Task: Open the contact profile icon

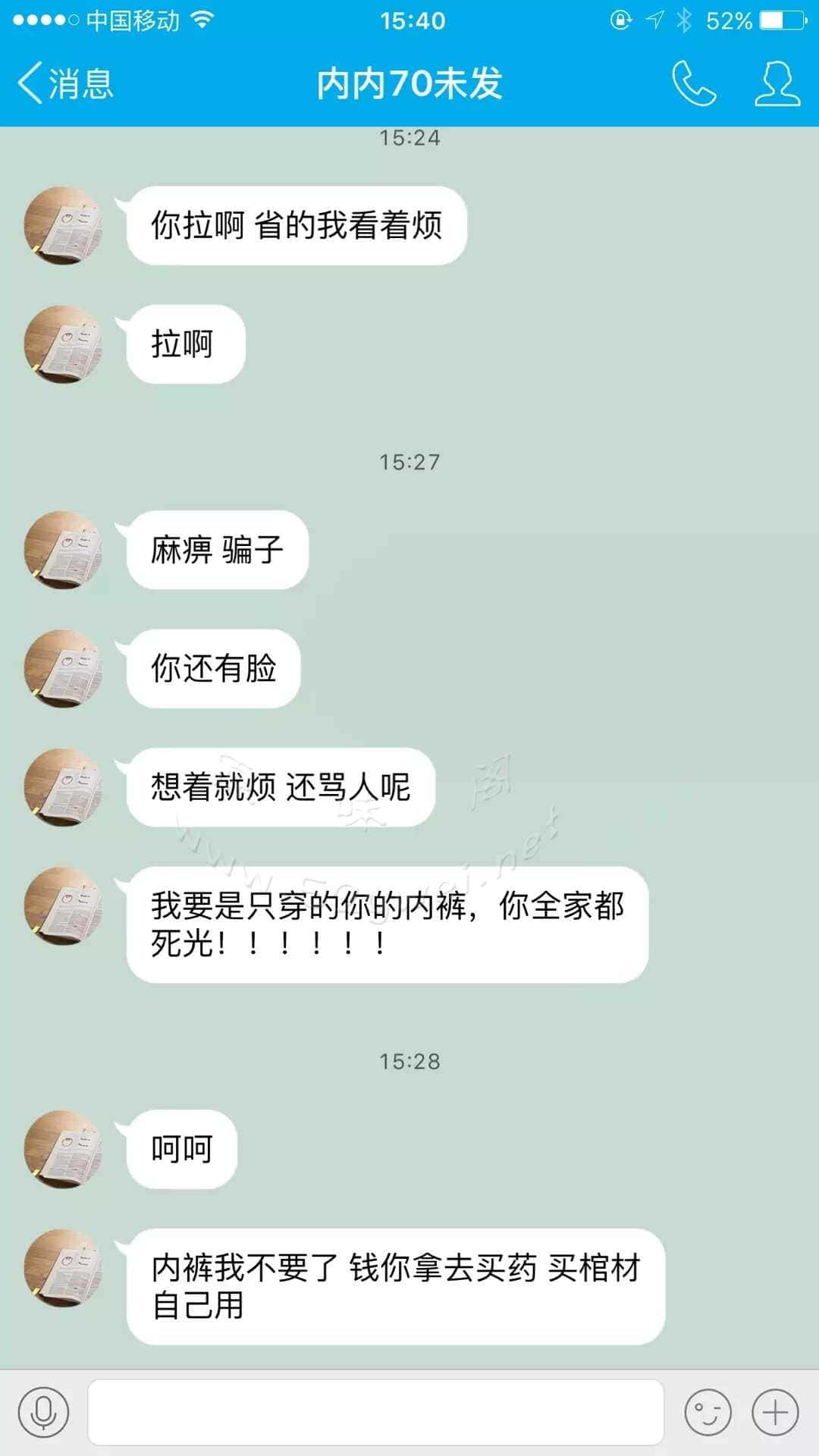Action: (777, 83)
